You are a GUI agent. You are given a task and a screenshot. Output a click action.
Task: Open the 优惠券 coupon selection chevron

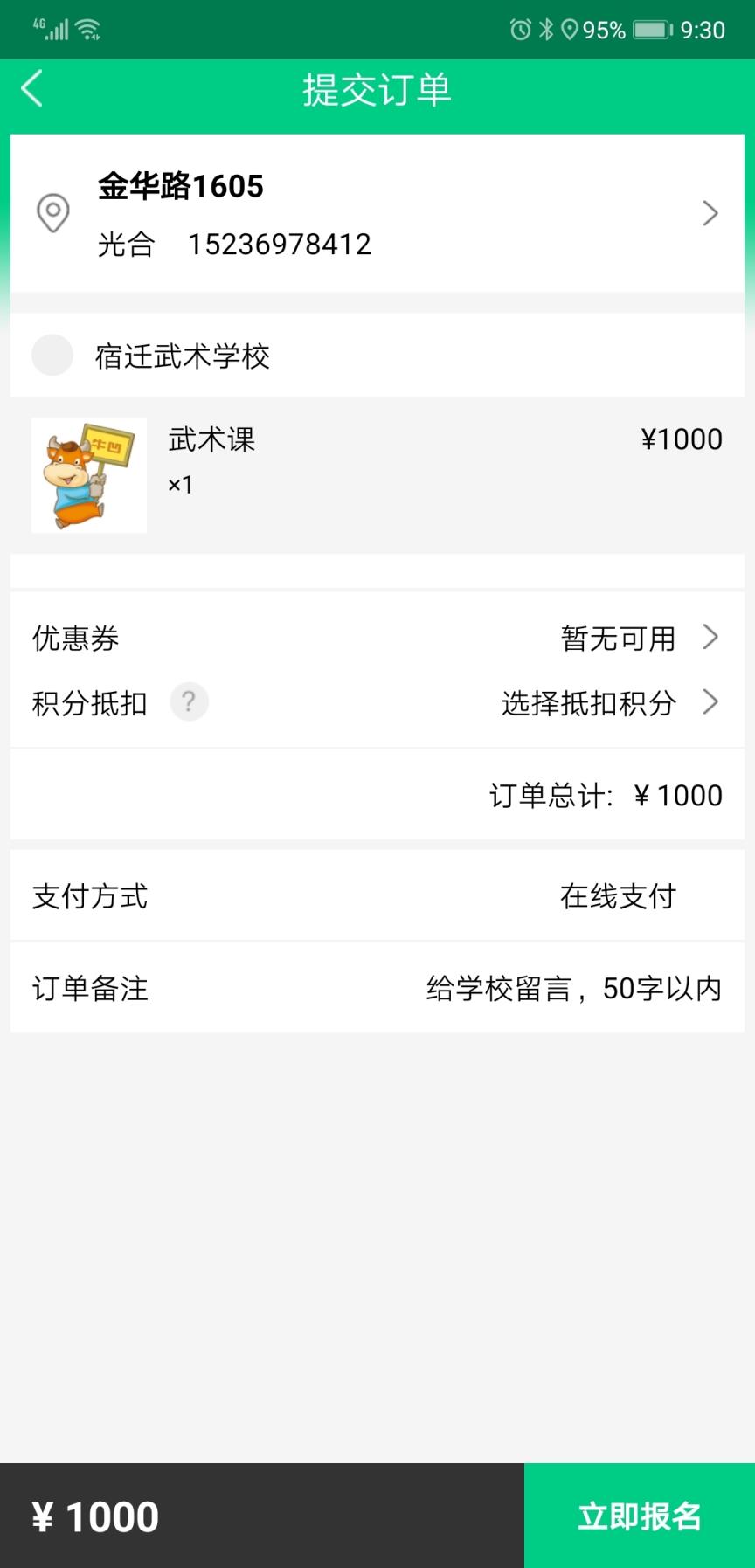coord(710,638)
